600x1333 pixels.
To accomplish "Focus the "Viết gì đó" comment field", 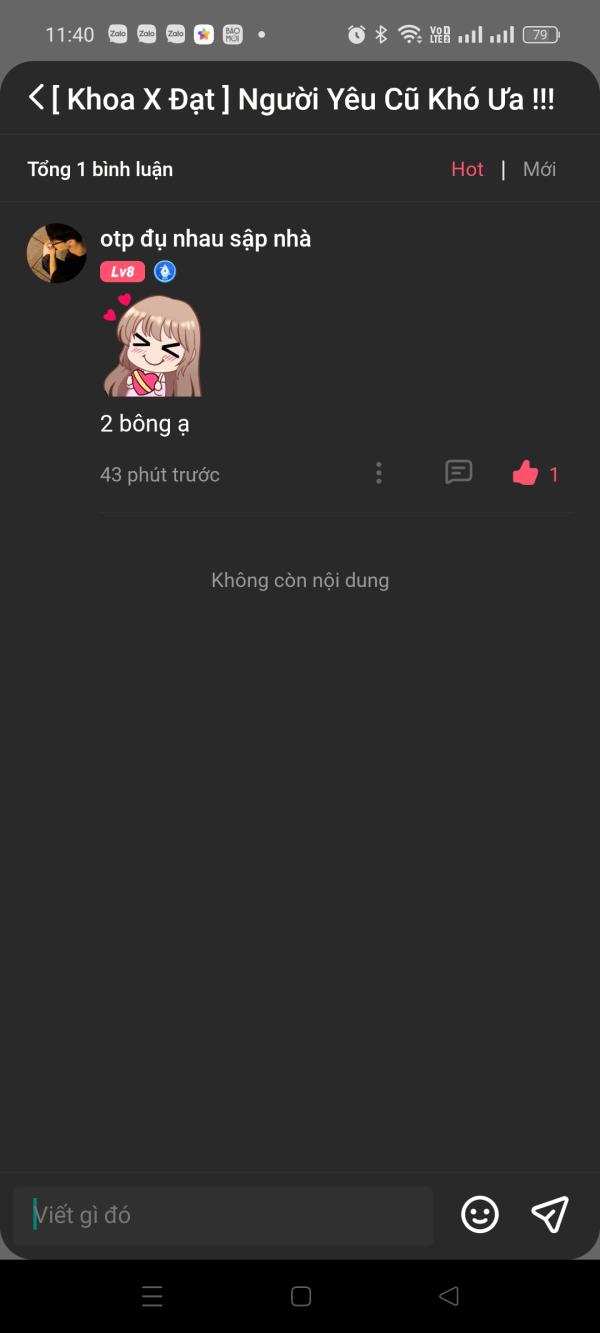I will (224, 1215).
